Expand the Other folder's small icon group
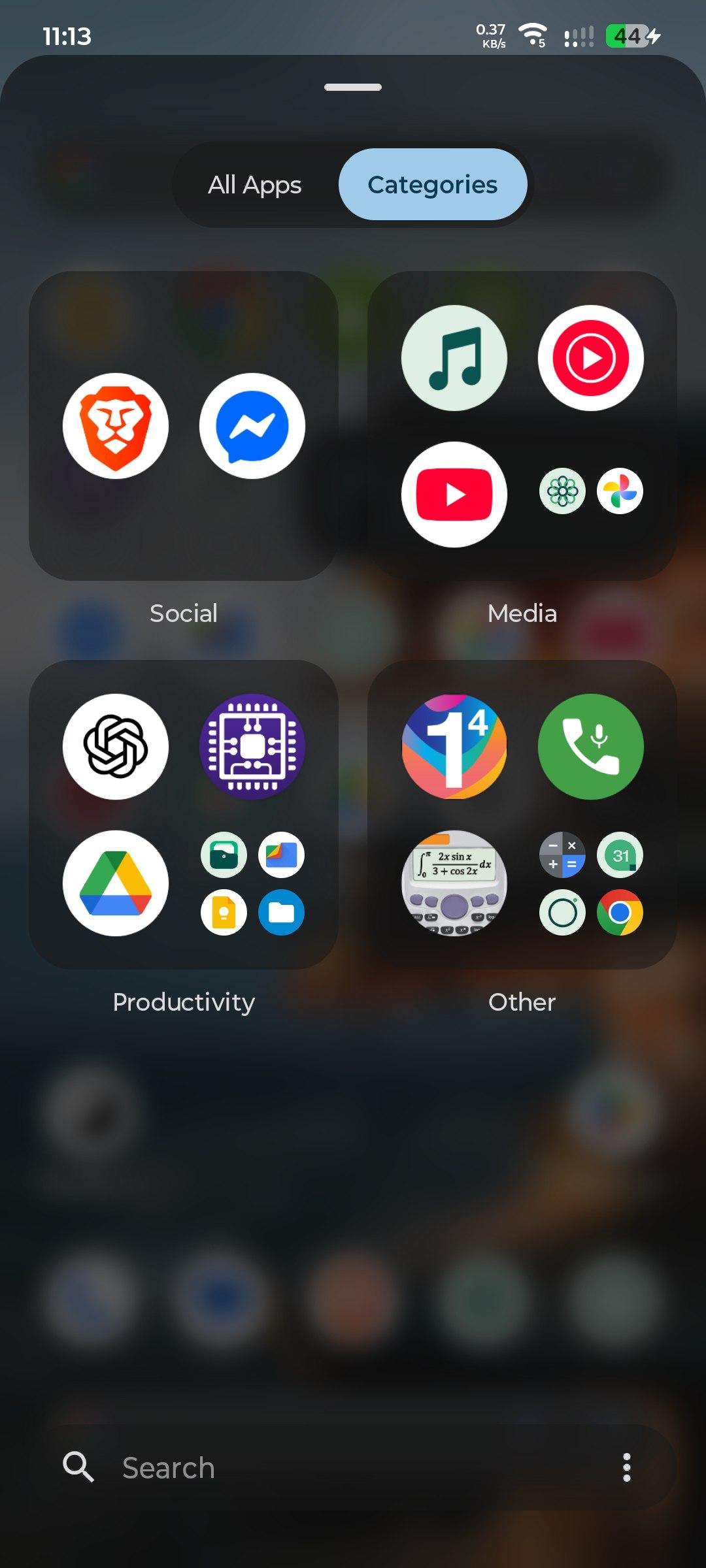Image resolution: width=706 pixels, height=1568 pixels. (591, 883)
